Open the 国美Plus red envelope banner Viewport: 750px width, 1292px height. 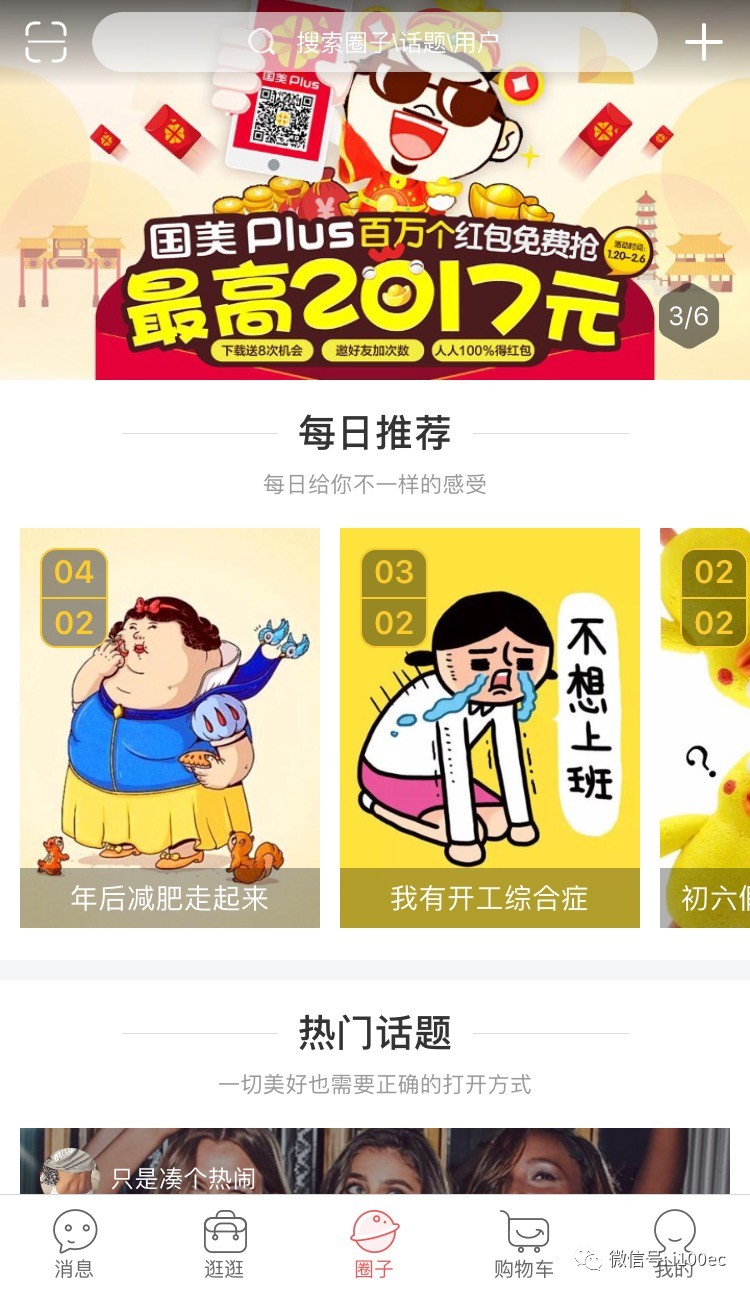(x=375, y=230)
